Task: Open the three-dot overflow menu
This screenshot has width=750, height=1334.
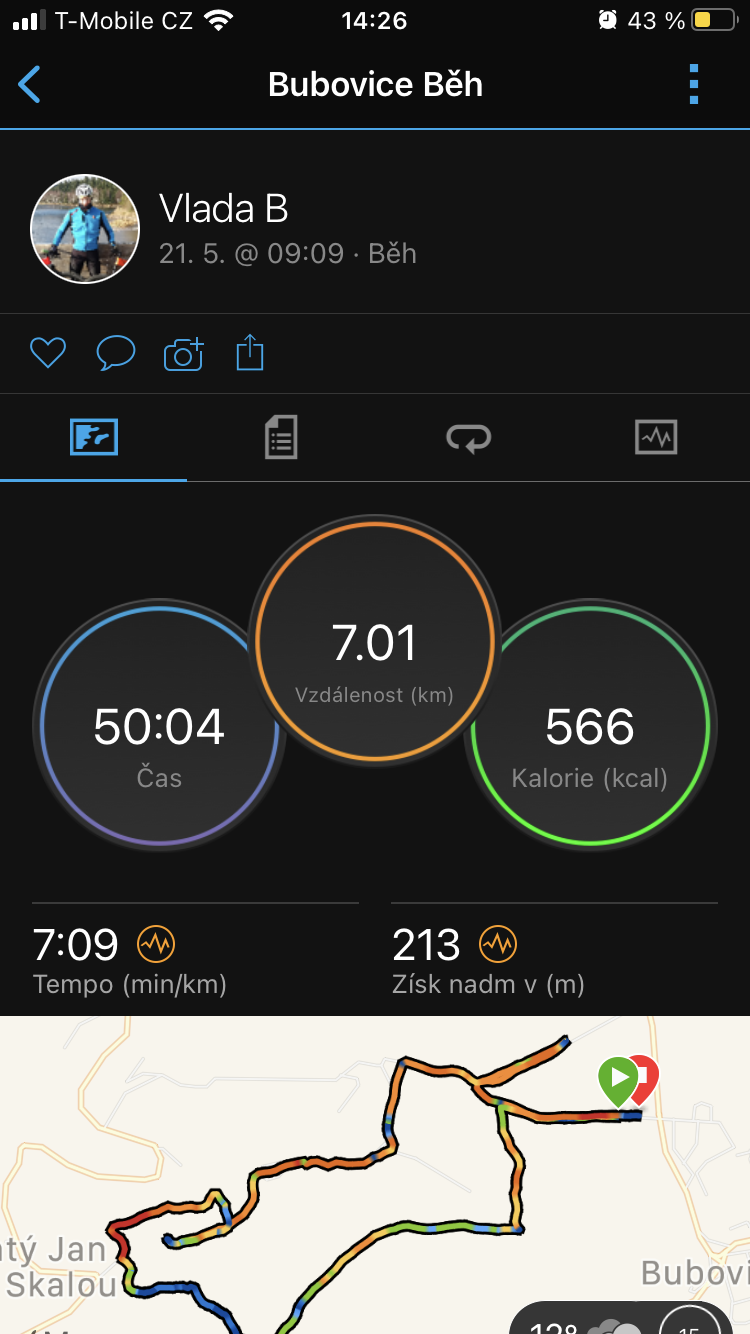Action: coord(694,85)
